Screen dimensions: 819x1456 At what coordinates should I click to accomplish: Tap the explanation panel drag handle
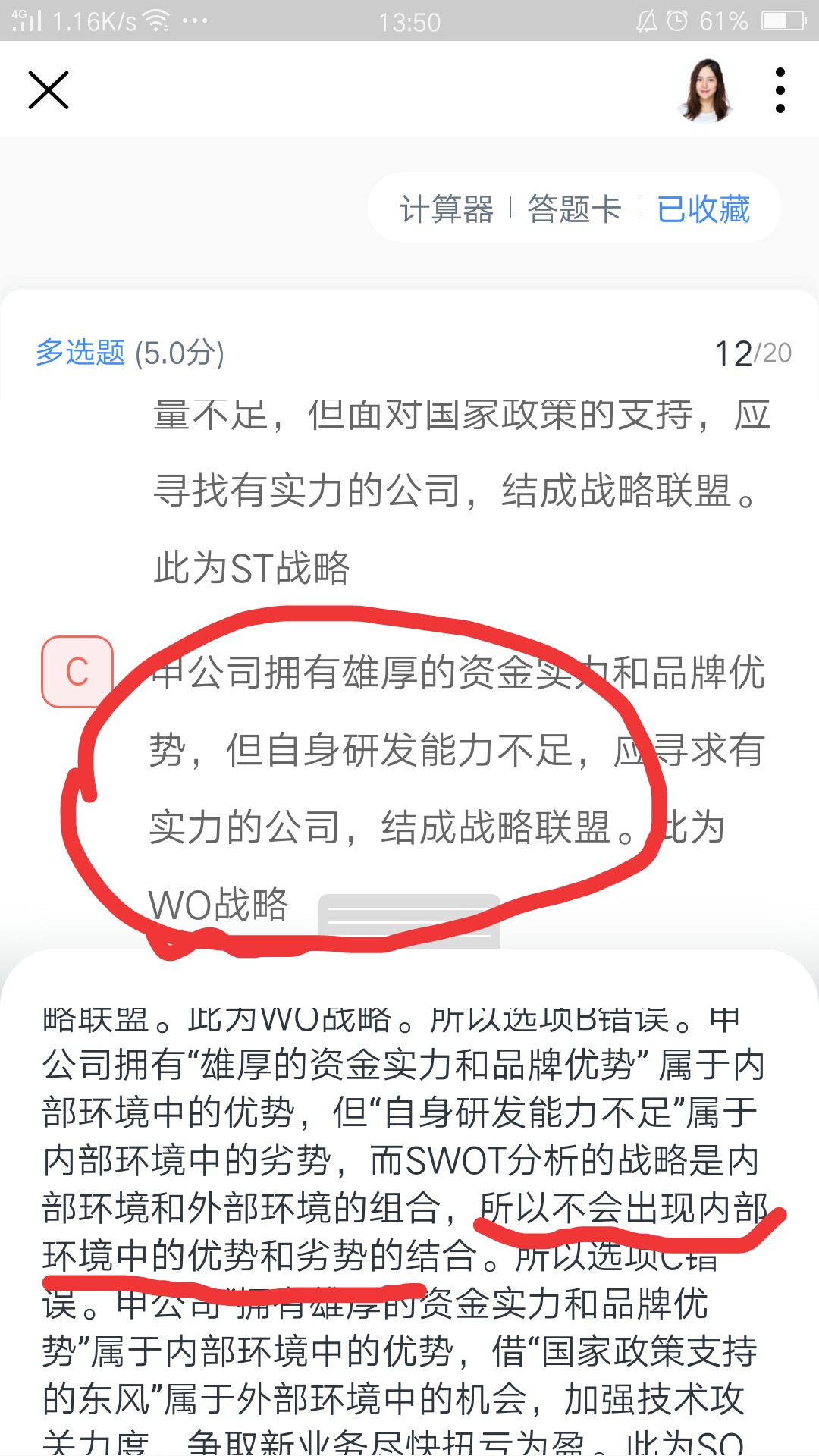pyautogui.click(x=409, y=920)
